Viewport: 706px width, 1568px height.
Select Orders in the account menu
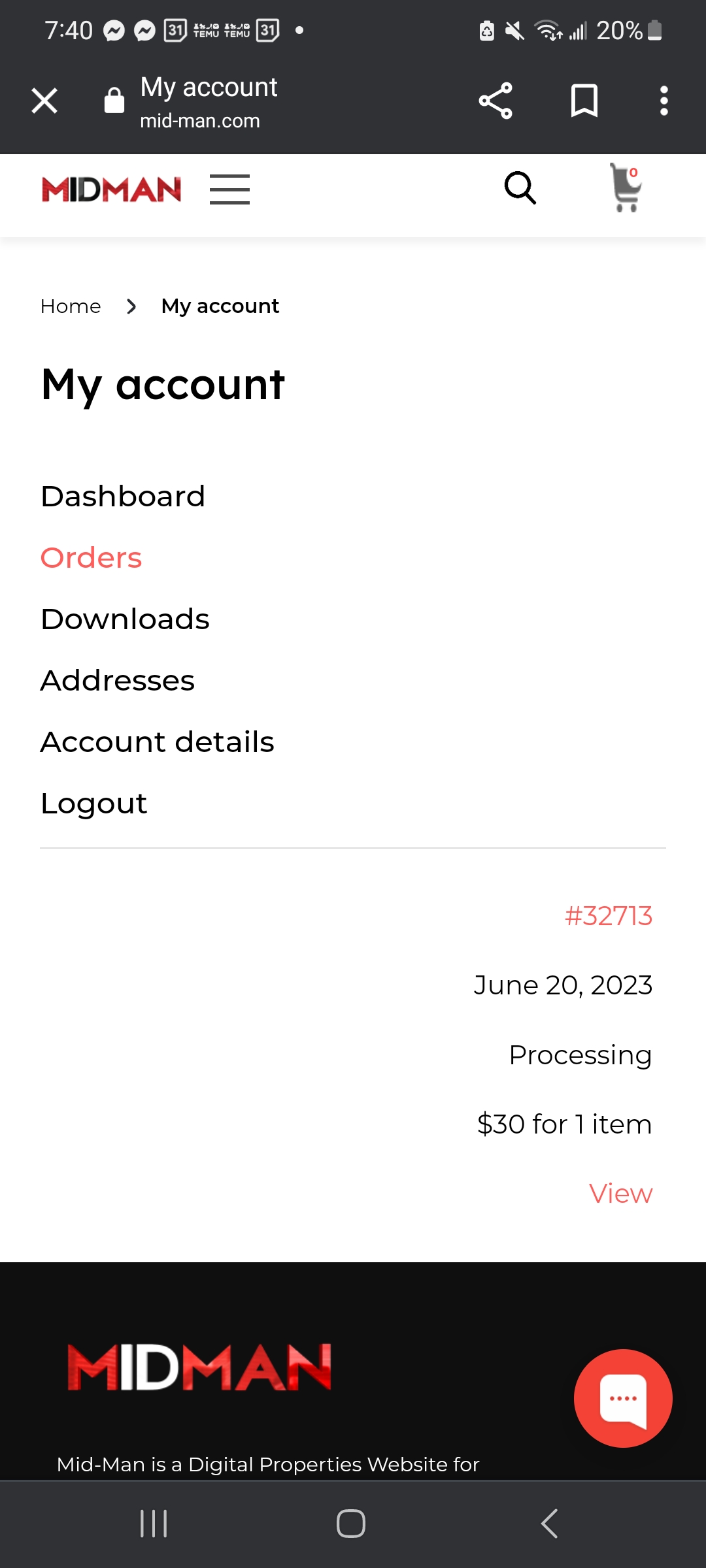point(92,558)
